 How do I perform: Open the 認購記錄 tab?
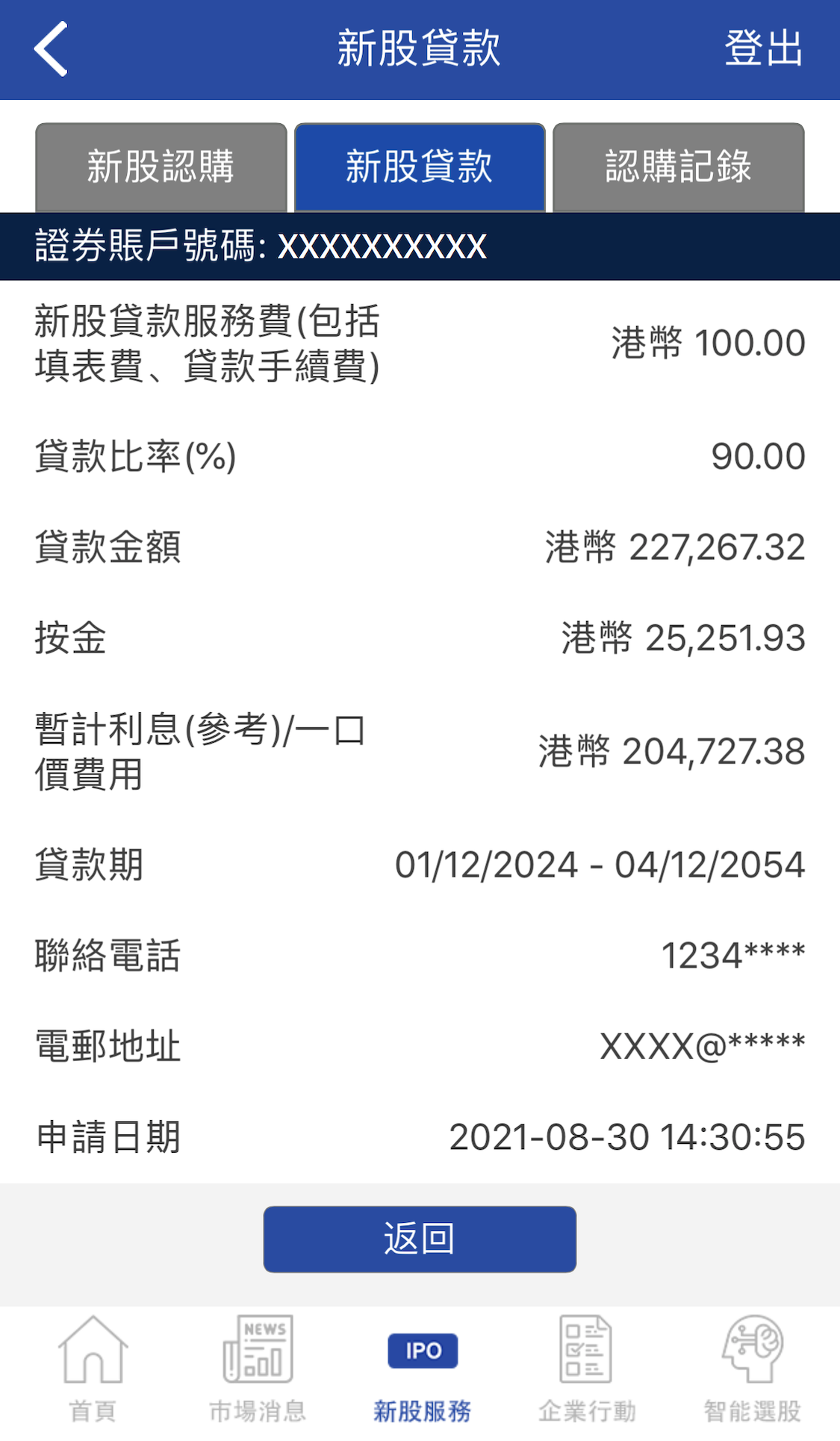click(x=678, y=167)
